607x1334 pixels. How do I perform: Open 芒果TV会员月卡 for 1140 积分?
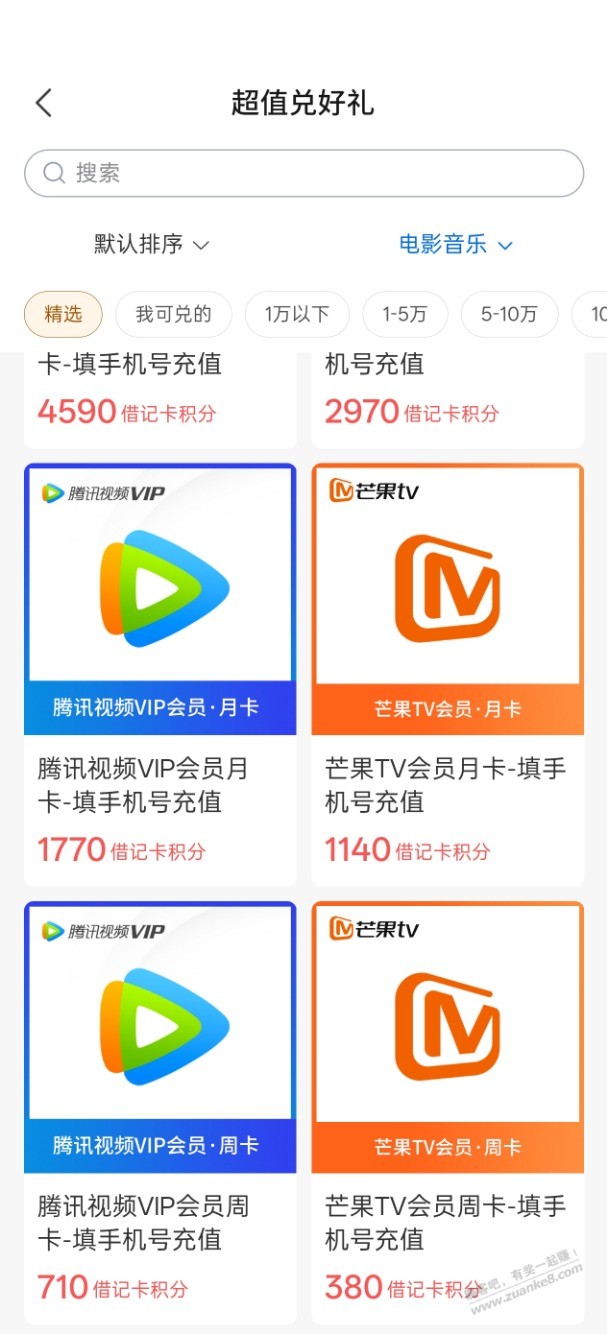448,675
